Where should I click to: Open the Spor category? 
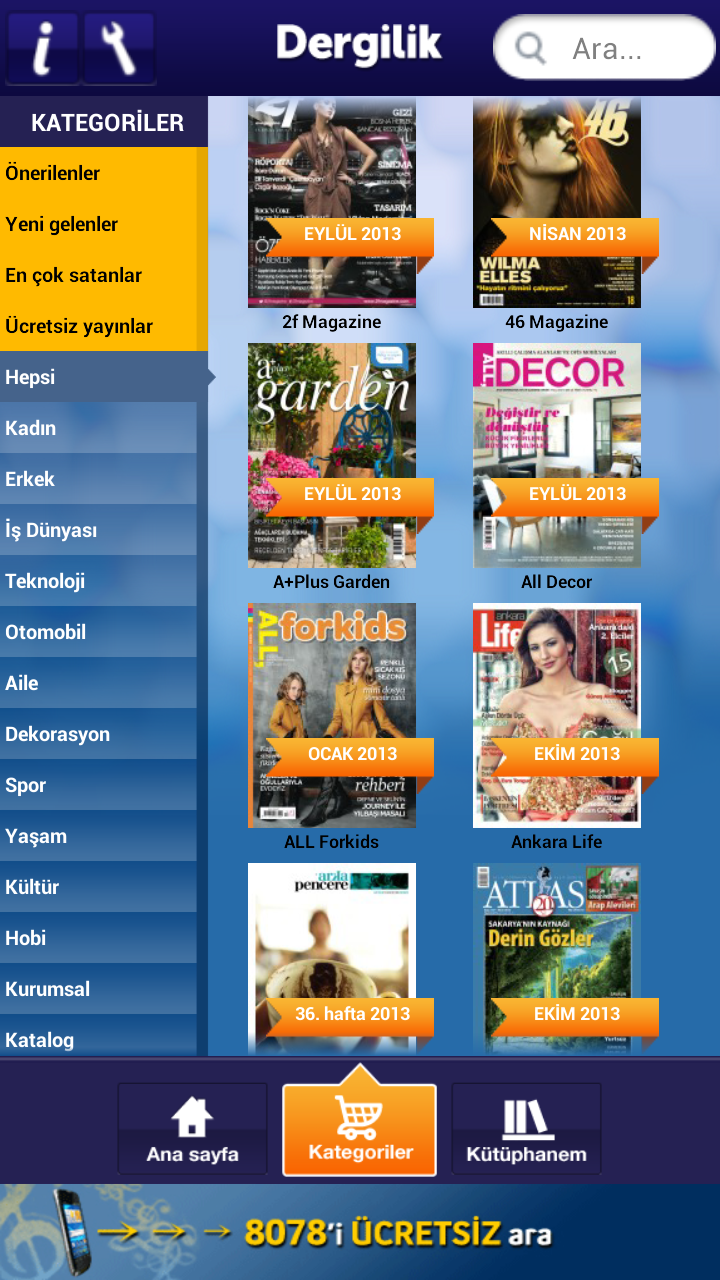coord(98,785)
